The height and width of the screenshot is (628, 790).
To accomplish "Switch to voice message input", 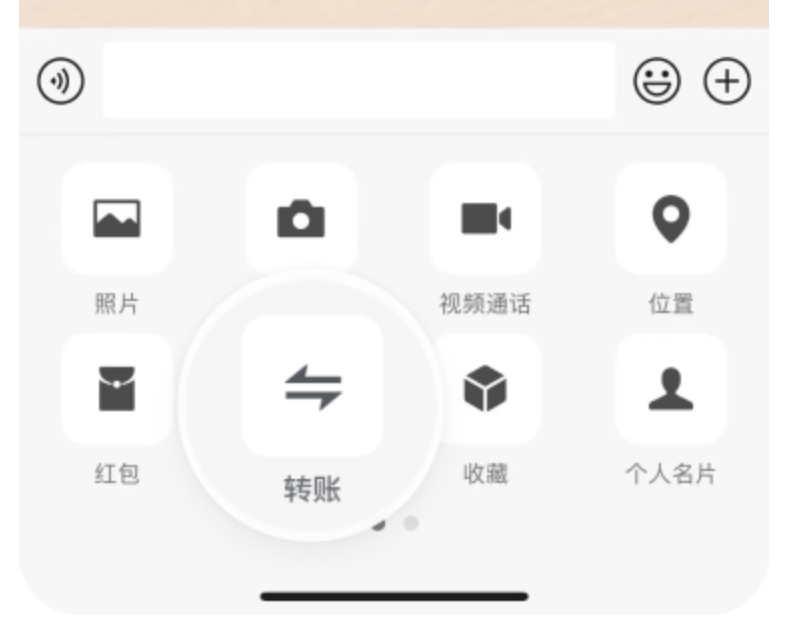I will pyautogui.click(x=60, y=81).
